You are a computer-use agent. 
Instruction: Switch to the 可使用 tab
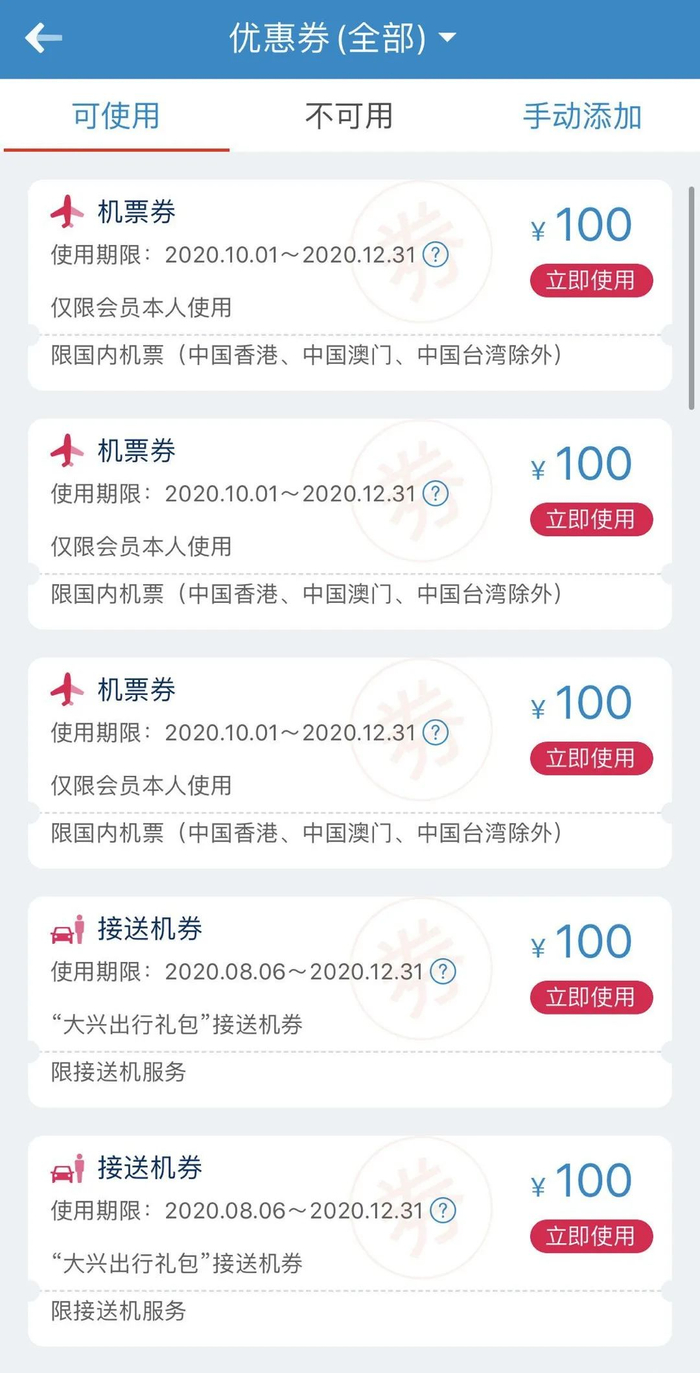click(x=116, y=116)
